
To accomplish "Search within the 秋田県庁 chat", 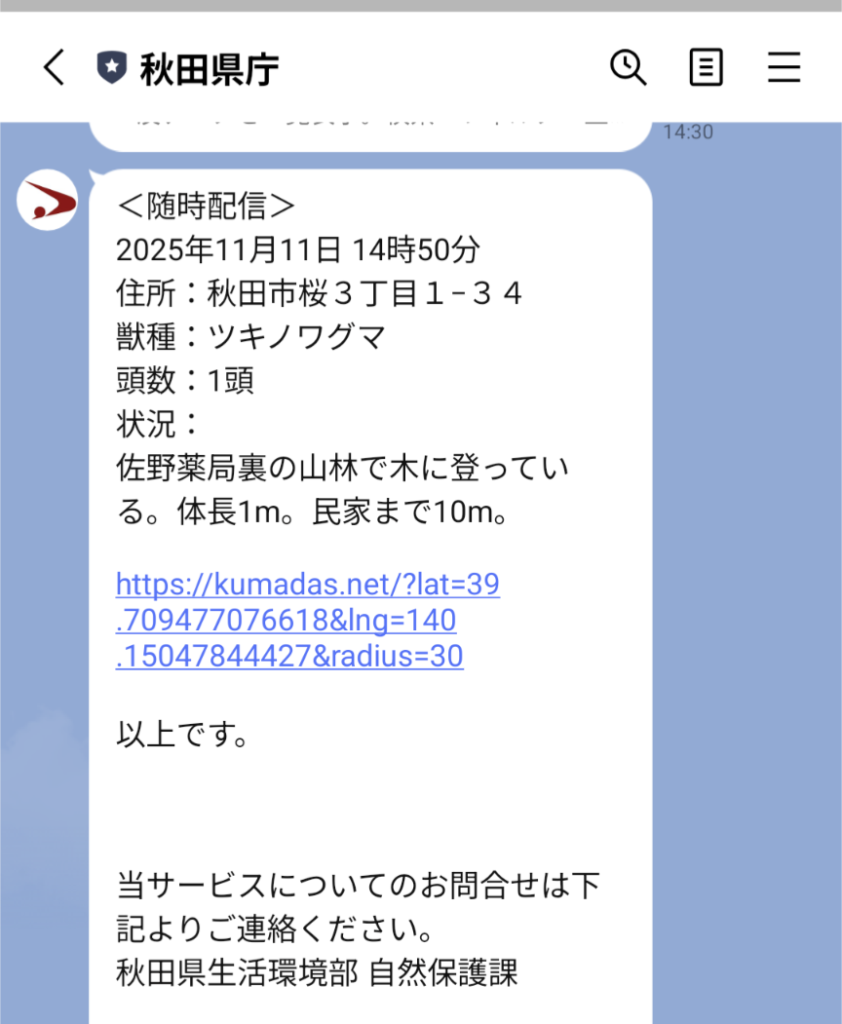I will (x=628, y=68).
